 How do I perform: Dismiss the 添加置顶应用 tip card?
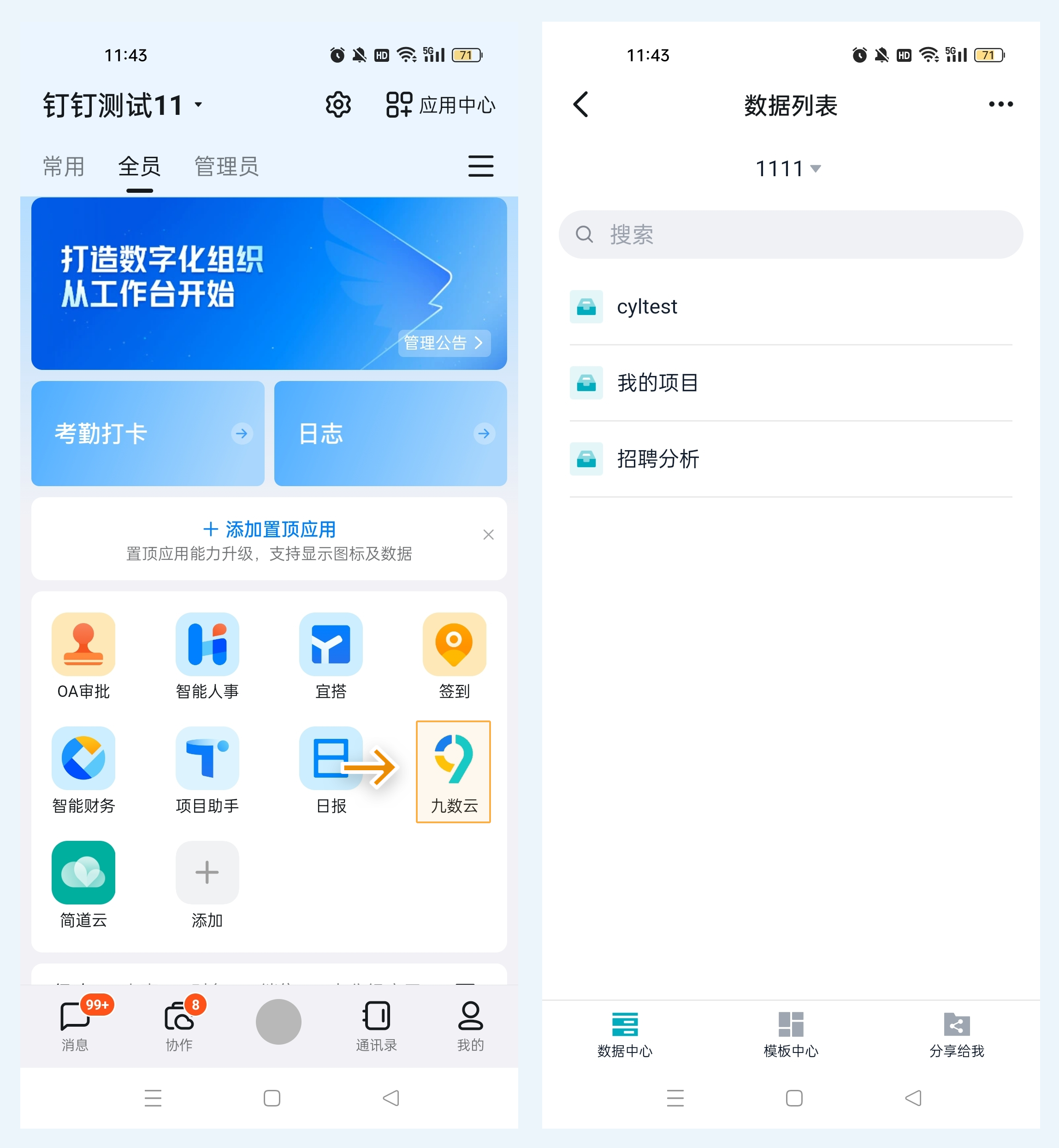[488, 535]
